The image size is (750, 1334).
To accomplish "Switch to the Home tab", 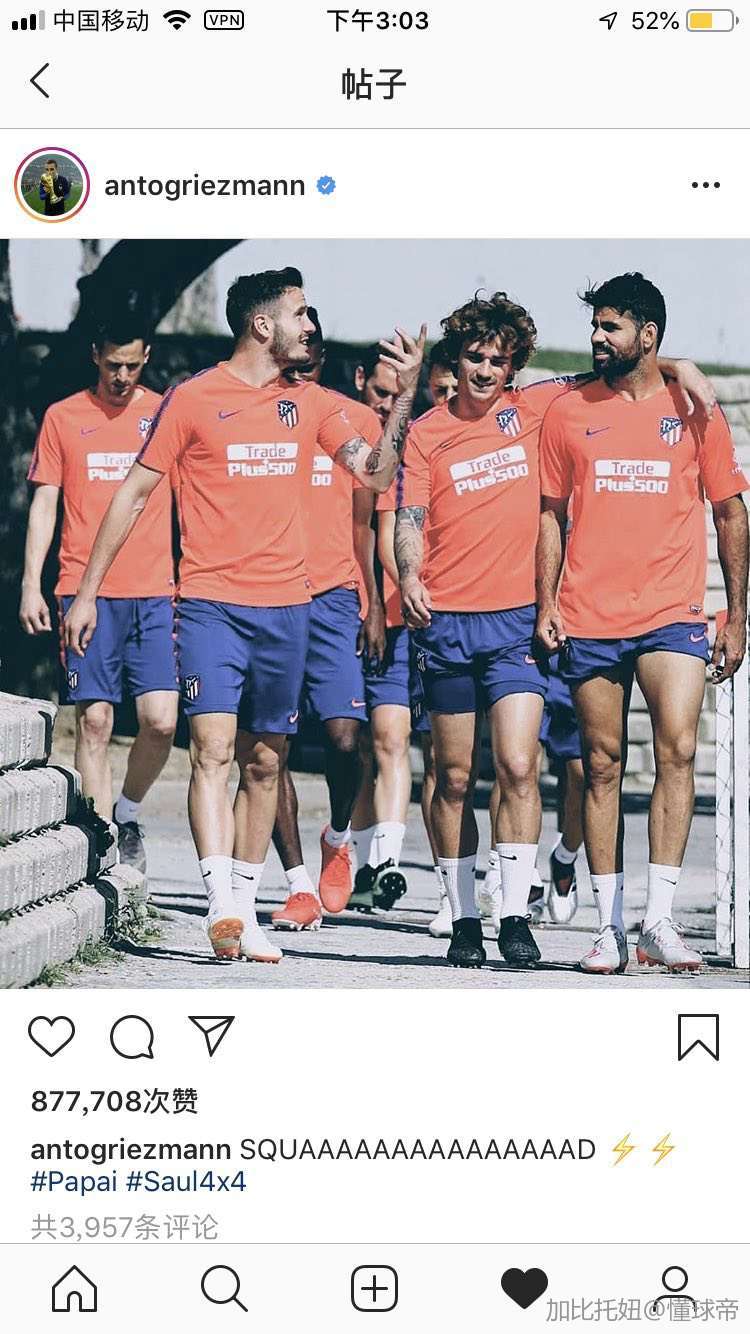I will click(x=75, y=1288).
